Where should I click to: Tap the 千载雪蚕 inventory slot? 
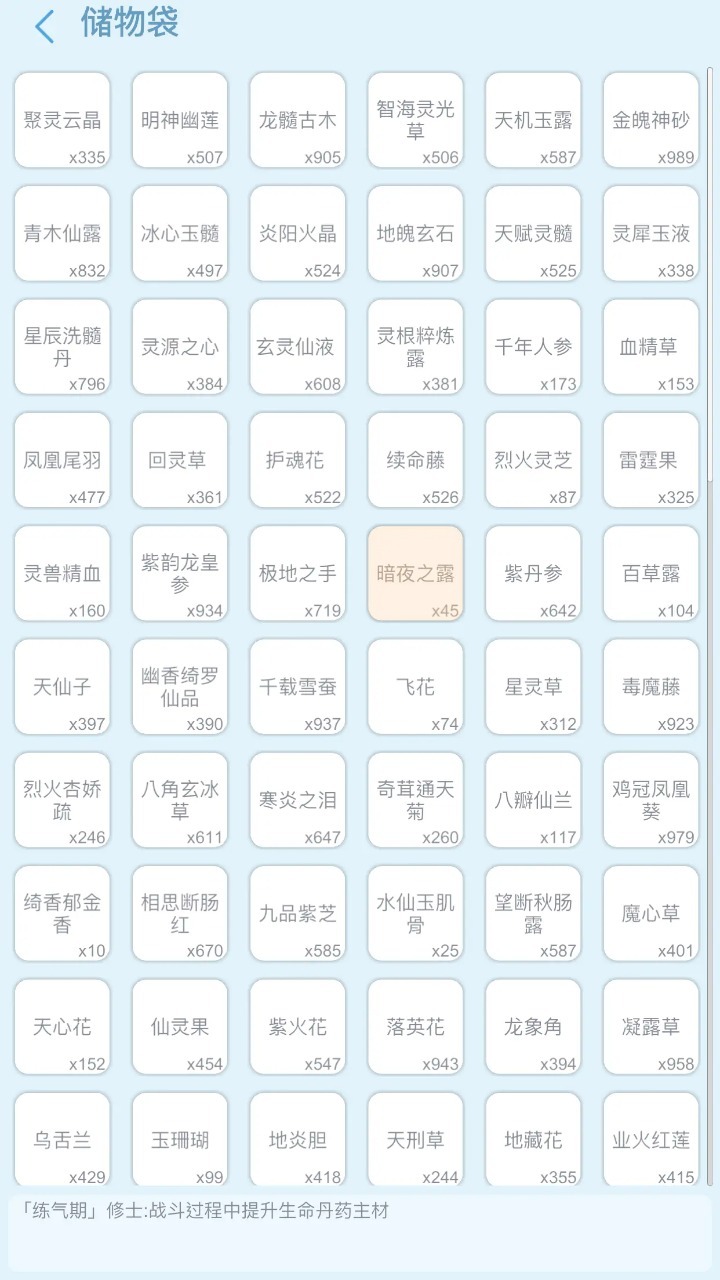coord(297,687)
